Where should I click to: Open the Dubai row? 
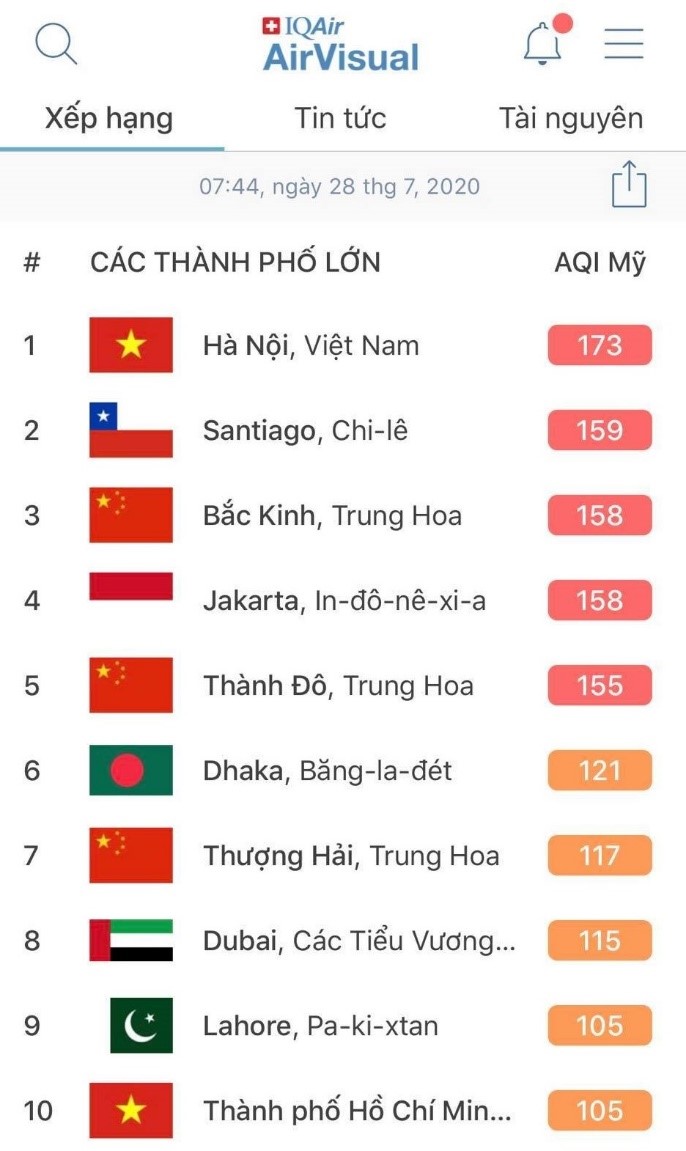359,941
